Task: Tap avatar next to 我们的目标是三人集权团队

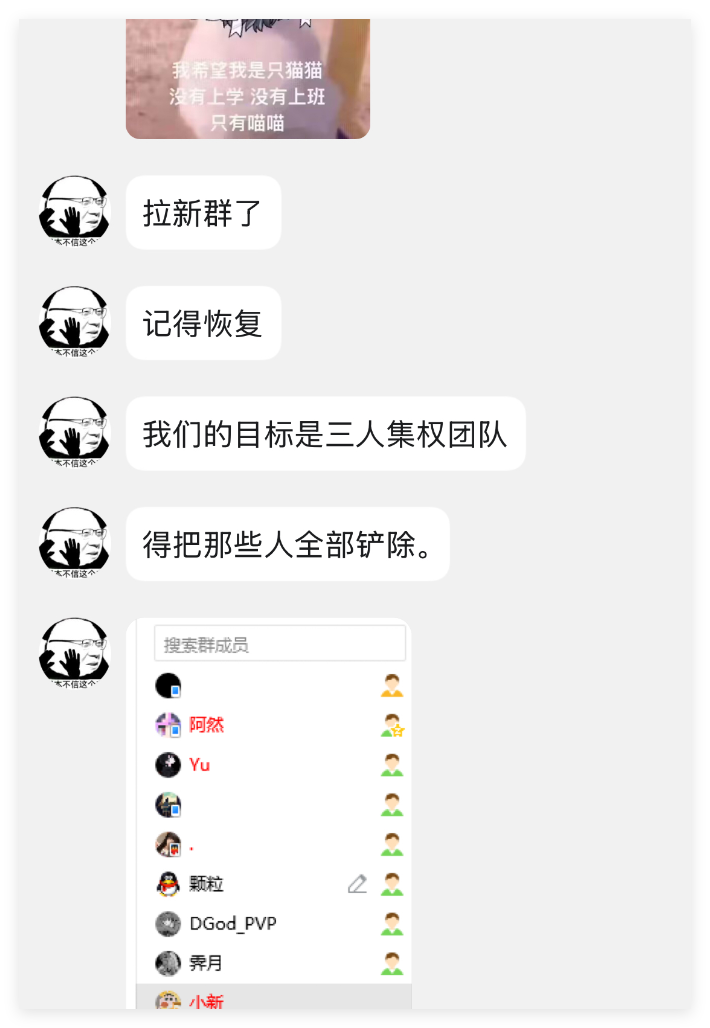Action: coord(74,432)
